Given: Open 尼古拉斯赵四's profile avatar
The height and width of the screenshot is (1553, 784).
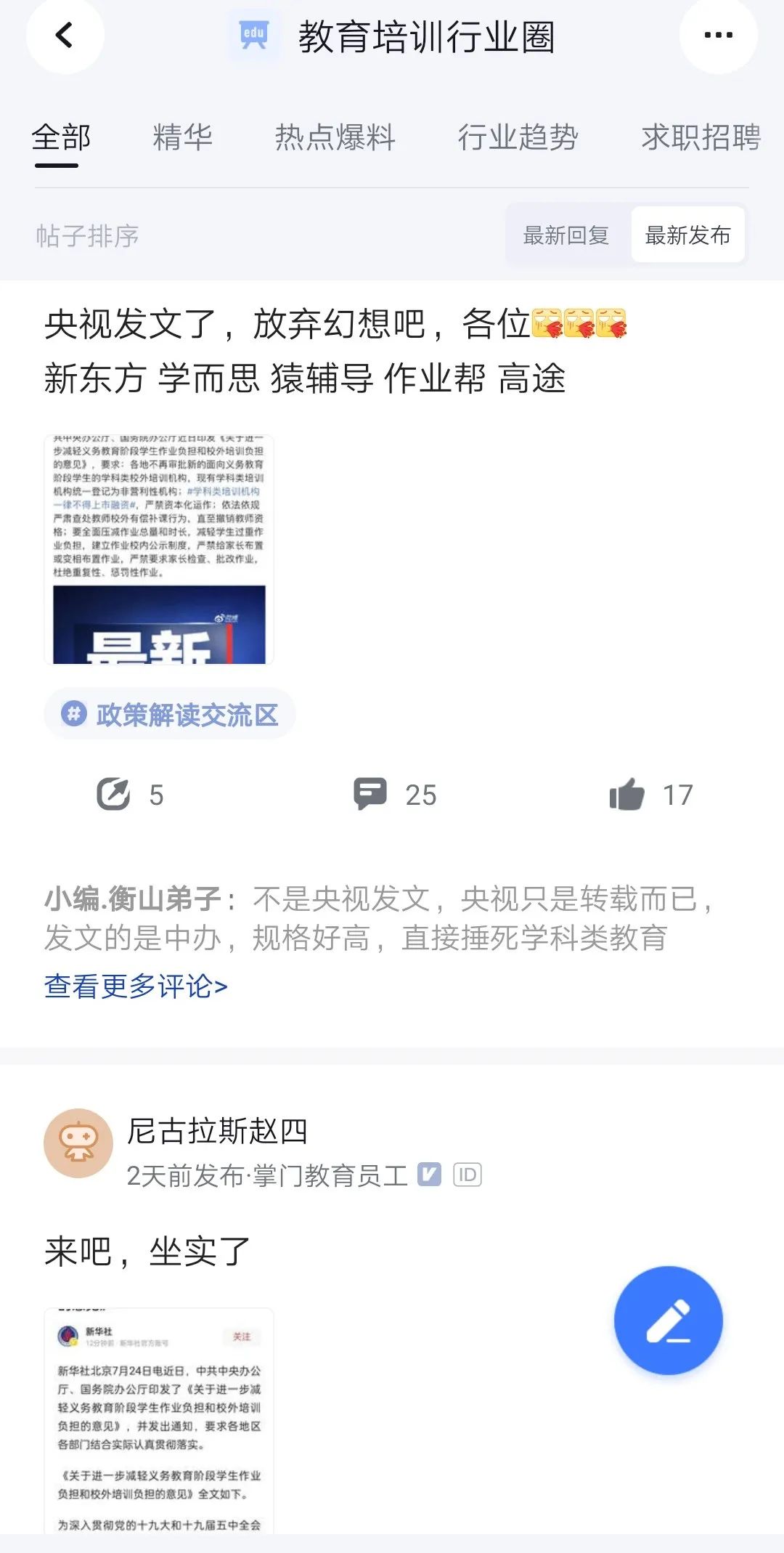Looking at the screenshot, I should (78, 1143).
